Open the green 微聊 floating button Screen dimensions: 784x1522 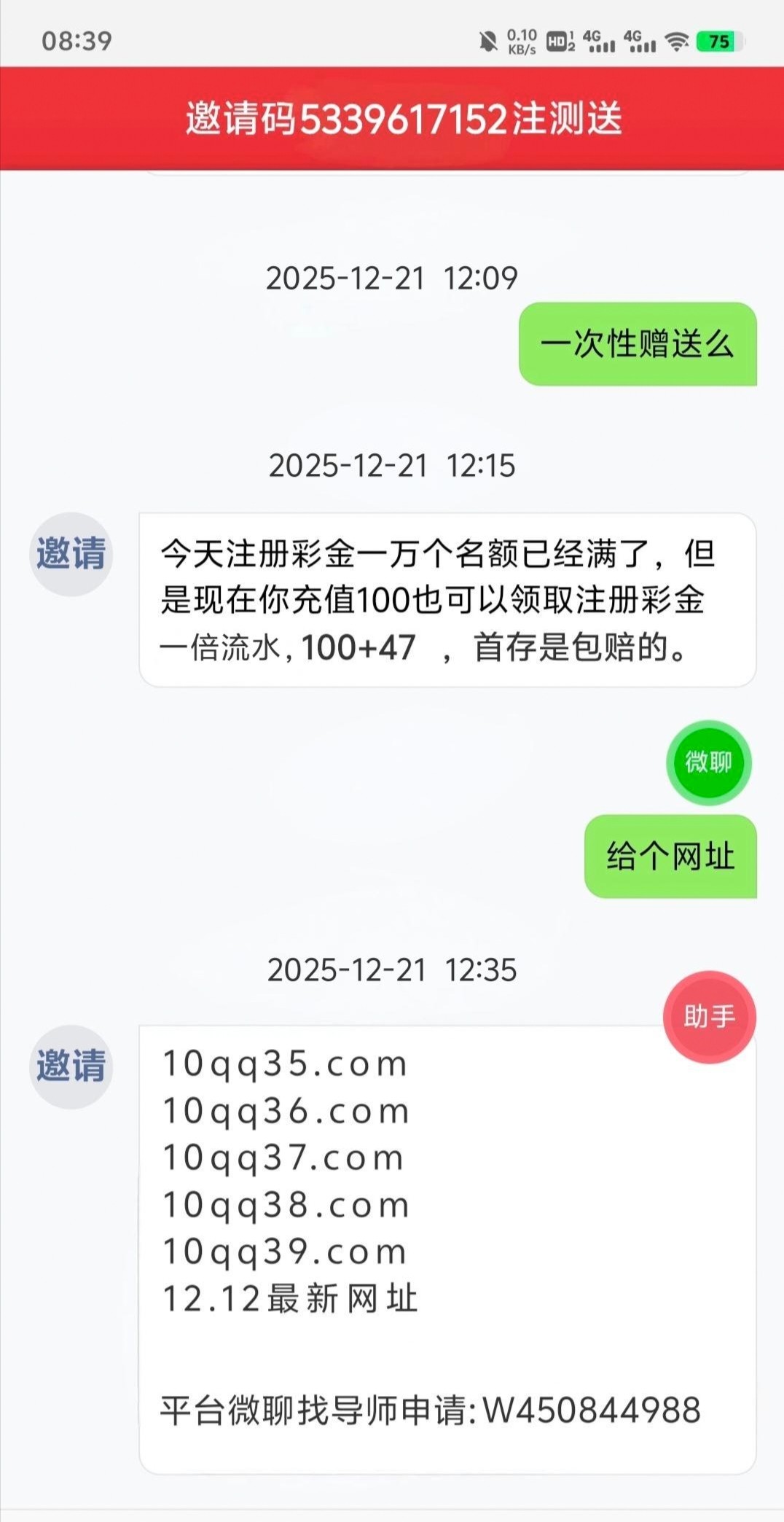coord(708,762)
